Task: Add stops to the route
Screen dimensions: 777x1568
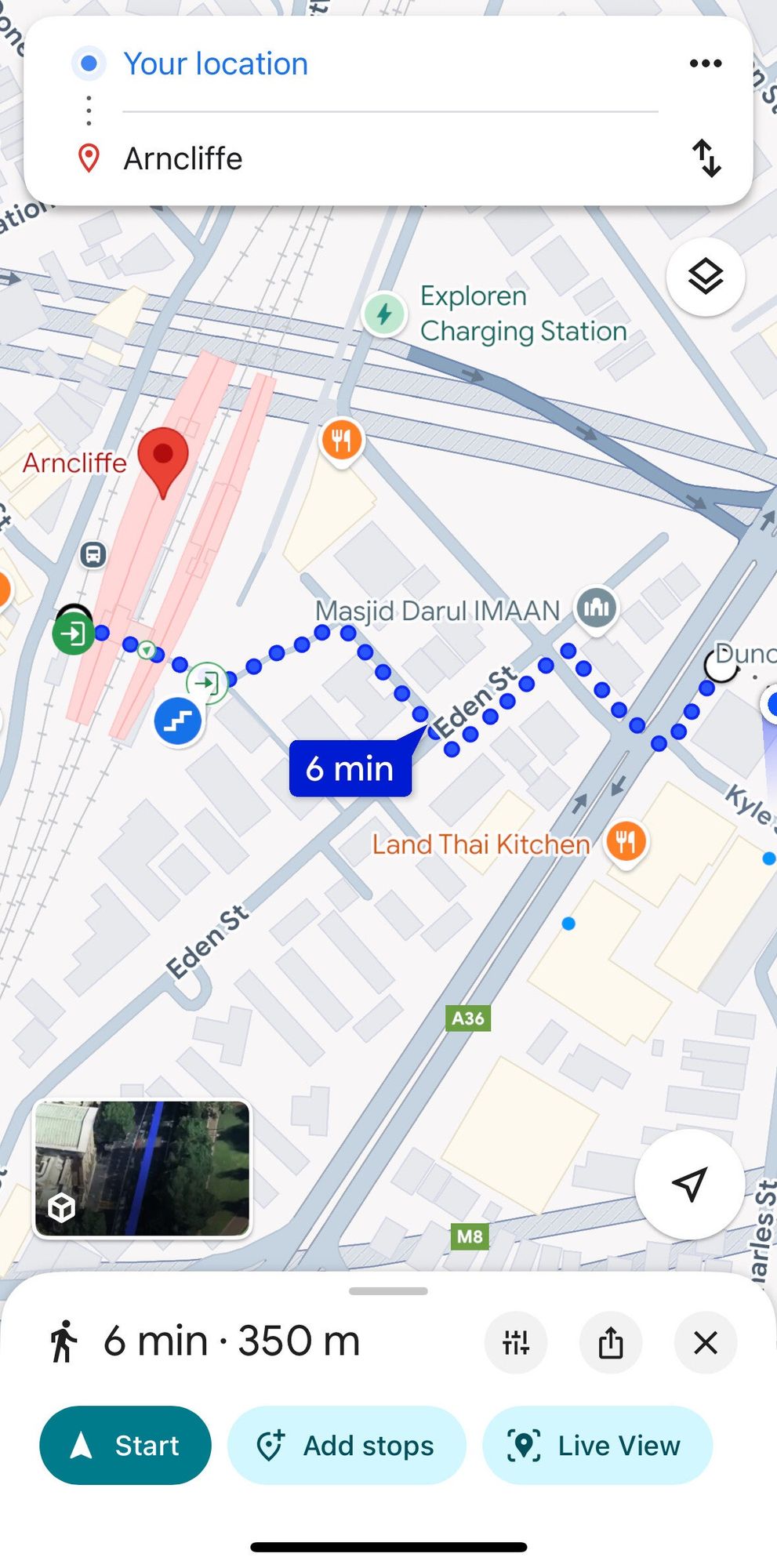Action: pos(347,1445)
